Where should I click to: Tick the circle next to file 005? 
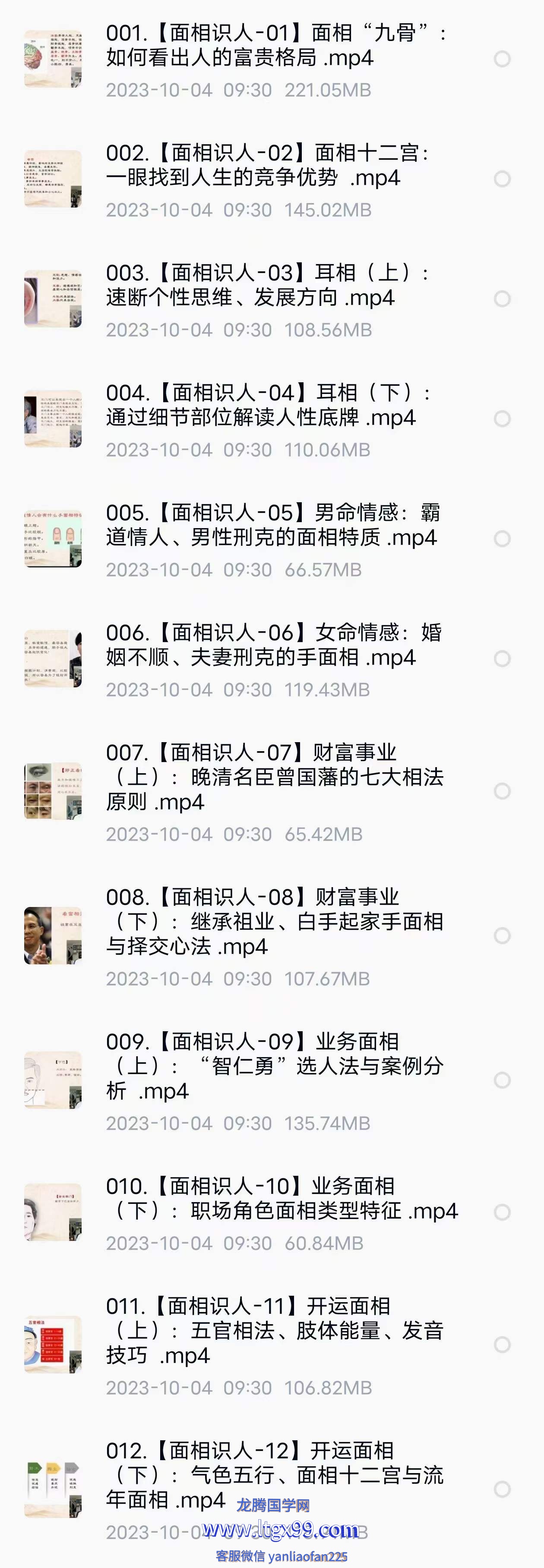(x=502, y=538)
